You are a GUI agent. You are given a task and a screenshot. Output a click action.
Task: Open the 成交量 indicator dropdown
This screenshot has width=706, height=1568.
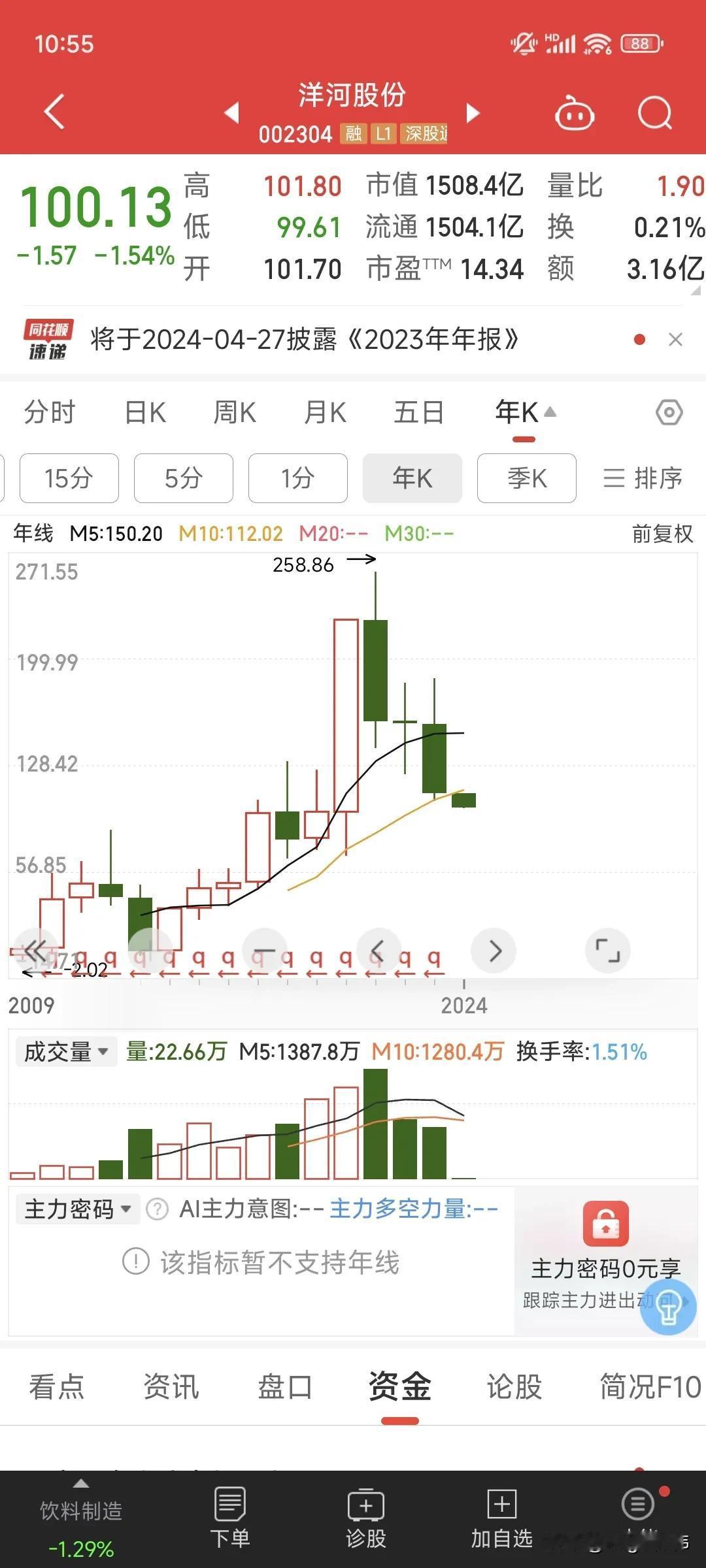pos(66,1052)
